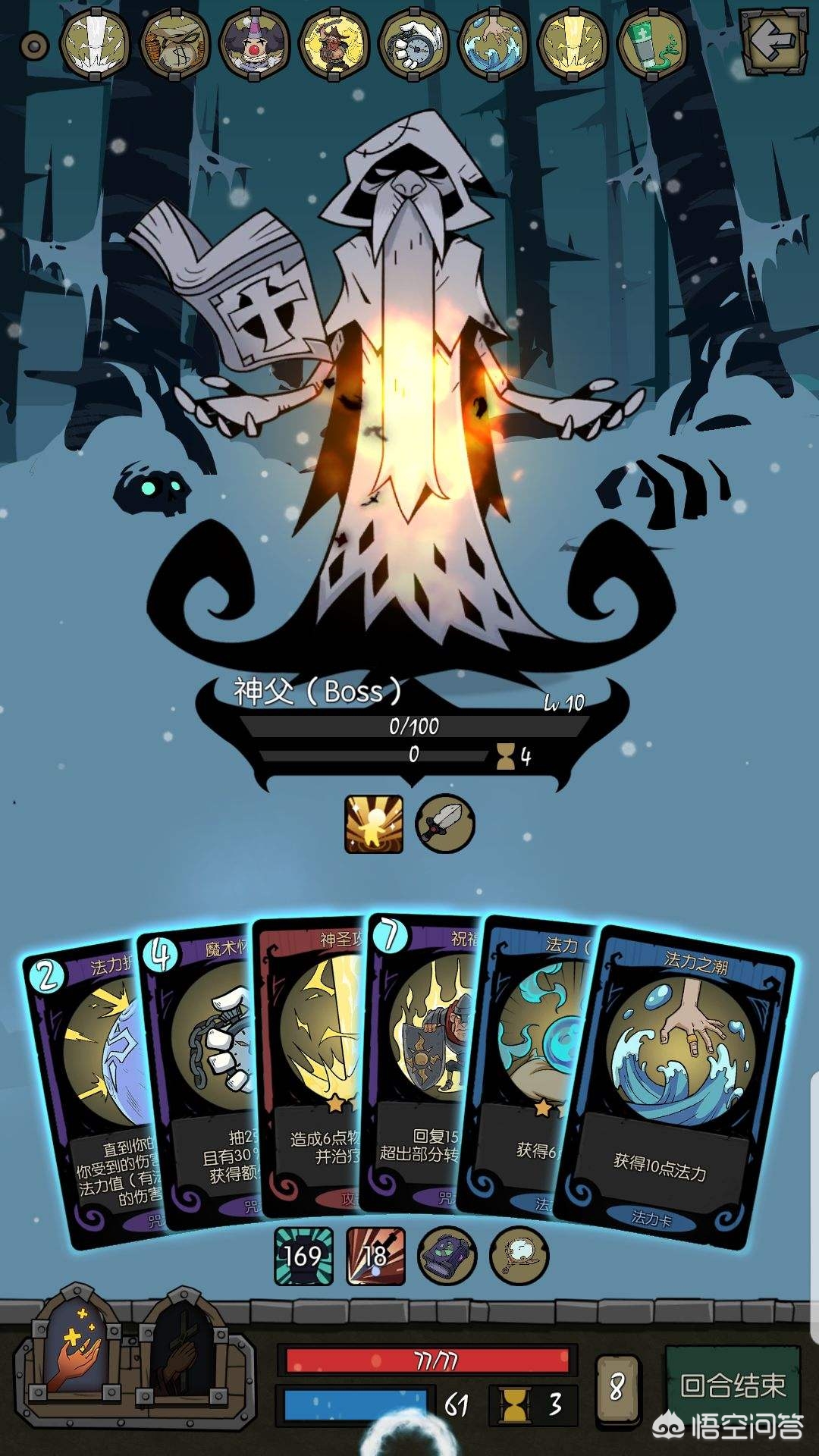View the boss golden figure status
This screenshot has height=1456, width=819.
[x=374, y=824]
